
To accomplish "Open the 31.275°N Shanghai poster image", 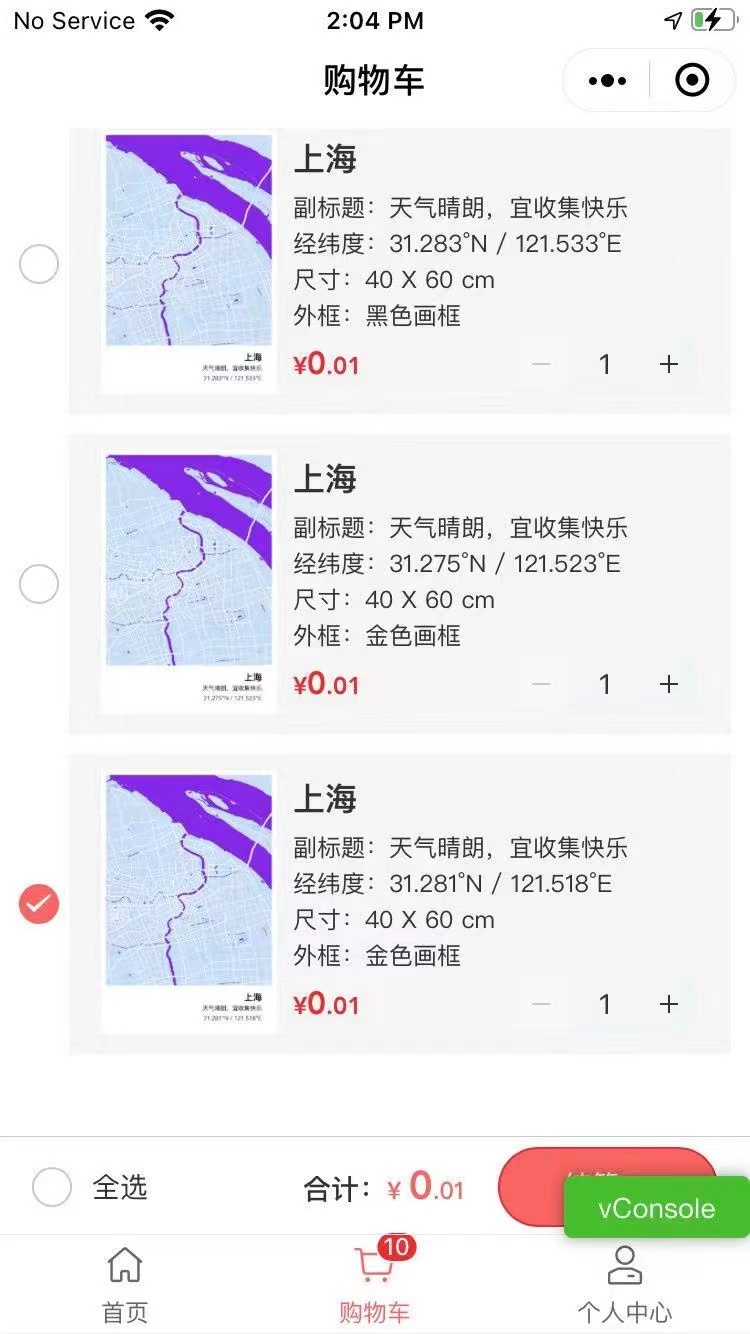I will 189,582.
